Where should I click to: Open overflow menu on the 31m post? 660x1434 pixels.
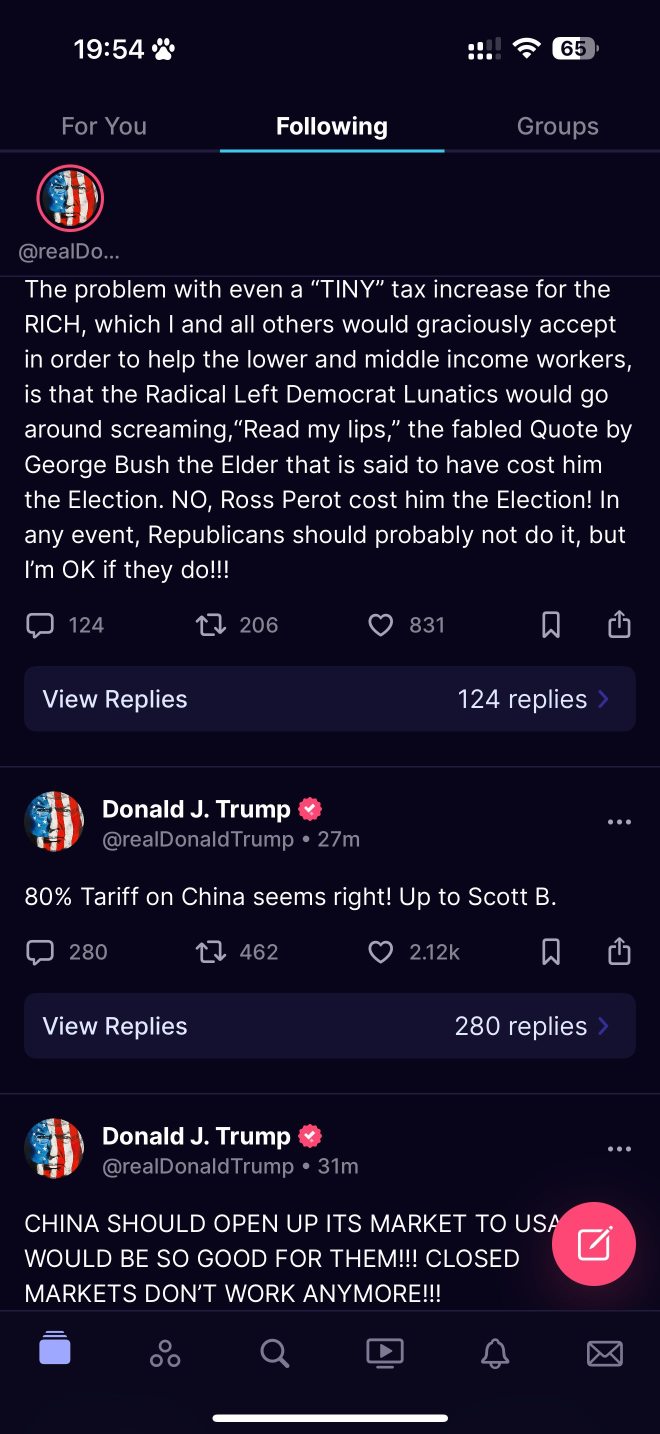click(619, 1149)
